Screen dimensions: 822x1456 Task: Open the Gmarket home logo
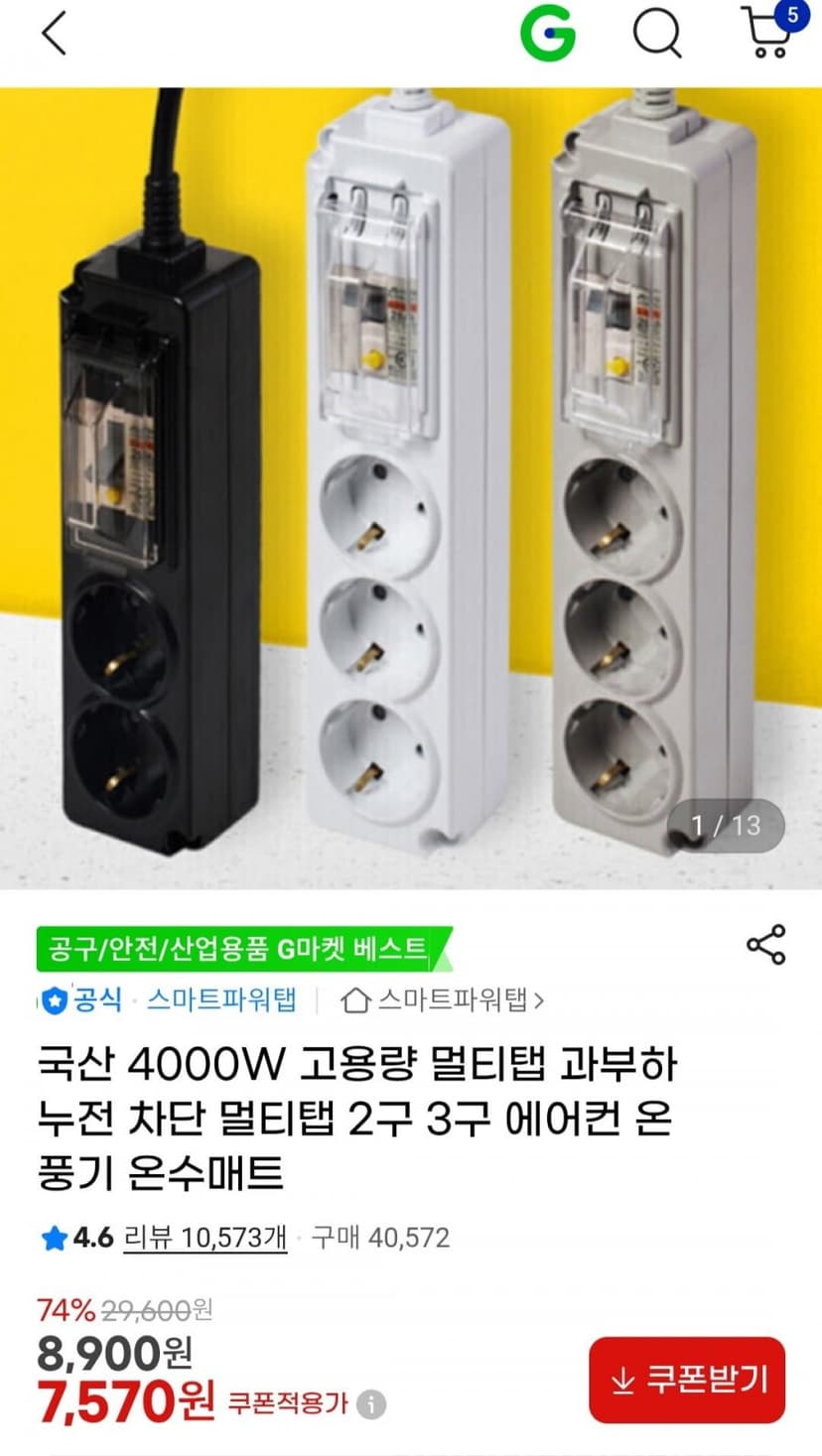[548, 35]
